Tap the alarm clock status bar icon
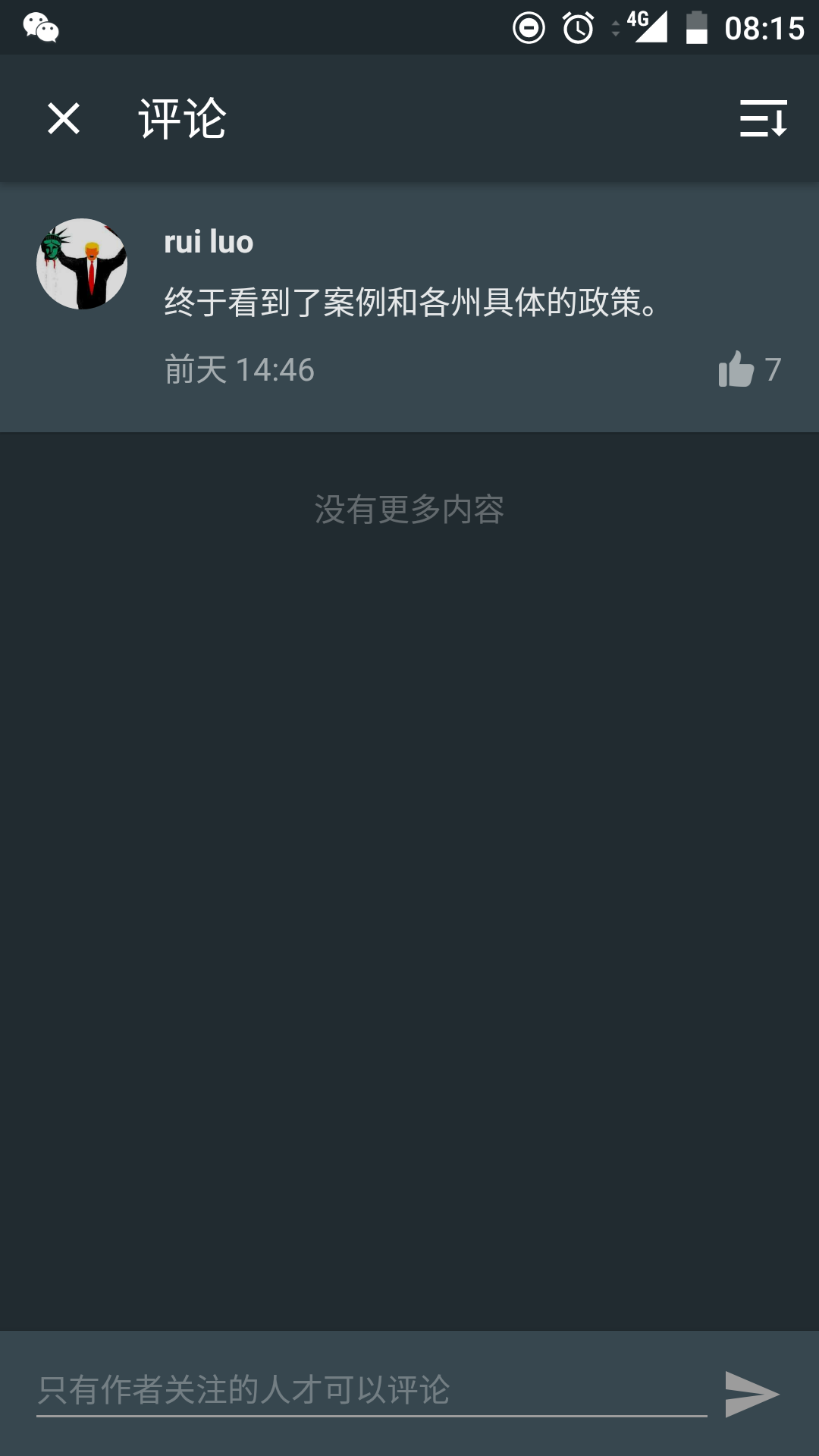 [576, 27]
